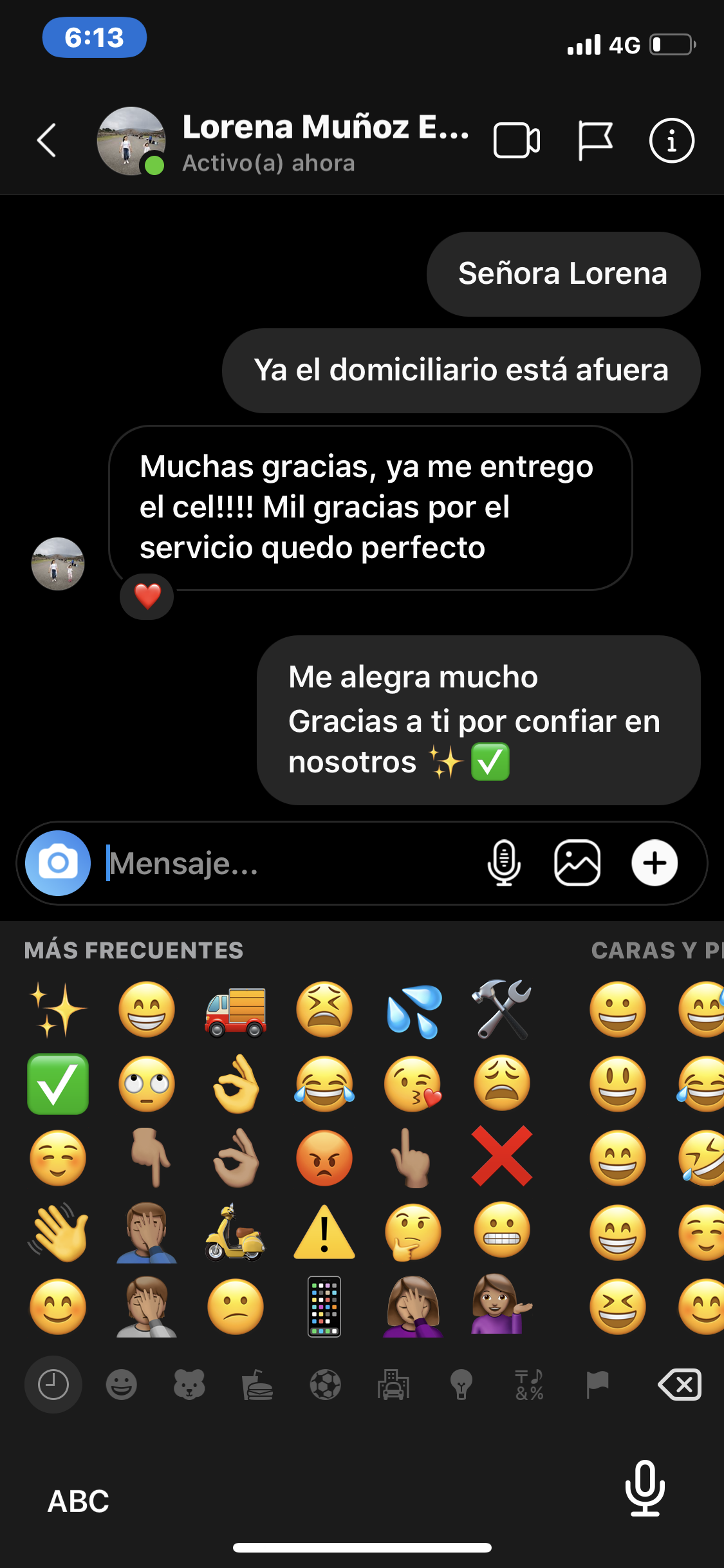Open the camera from the message bar

coord(58,863)
